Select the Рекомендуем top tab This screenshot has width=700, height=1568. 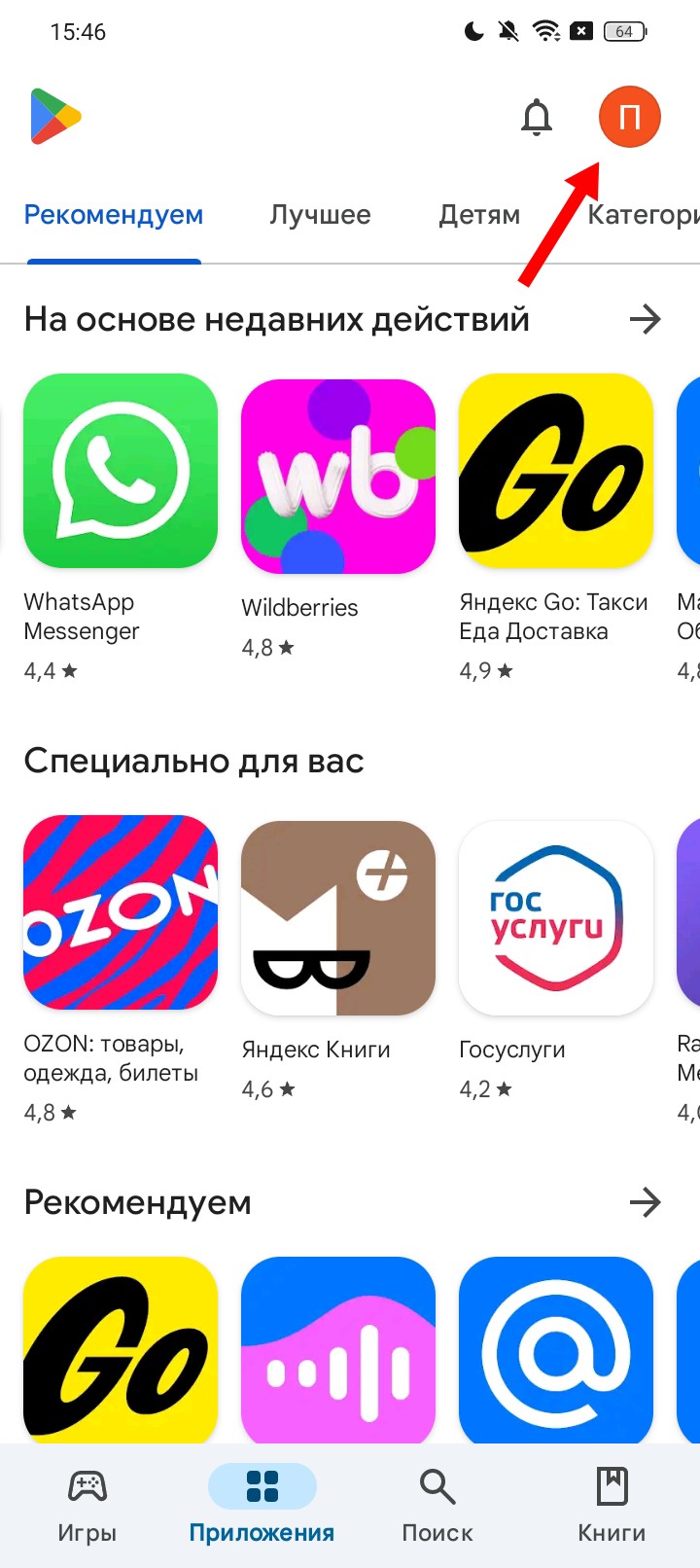pos(114,215)
